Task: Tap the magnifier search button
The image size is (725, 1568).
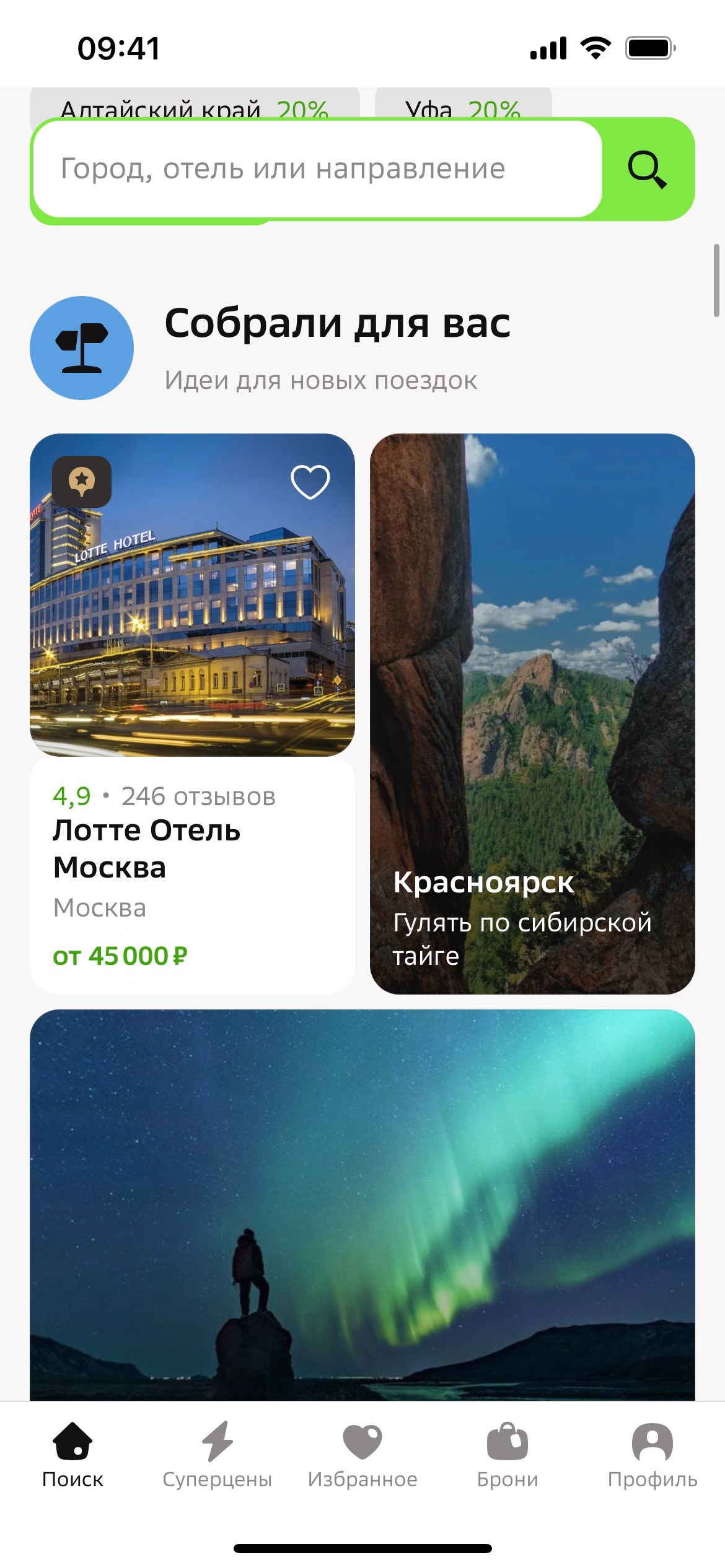Action: click(648, 169)
